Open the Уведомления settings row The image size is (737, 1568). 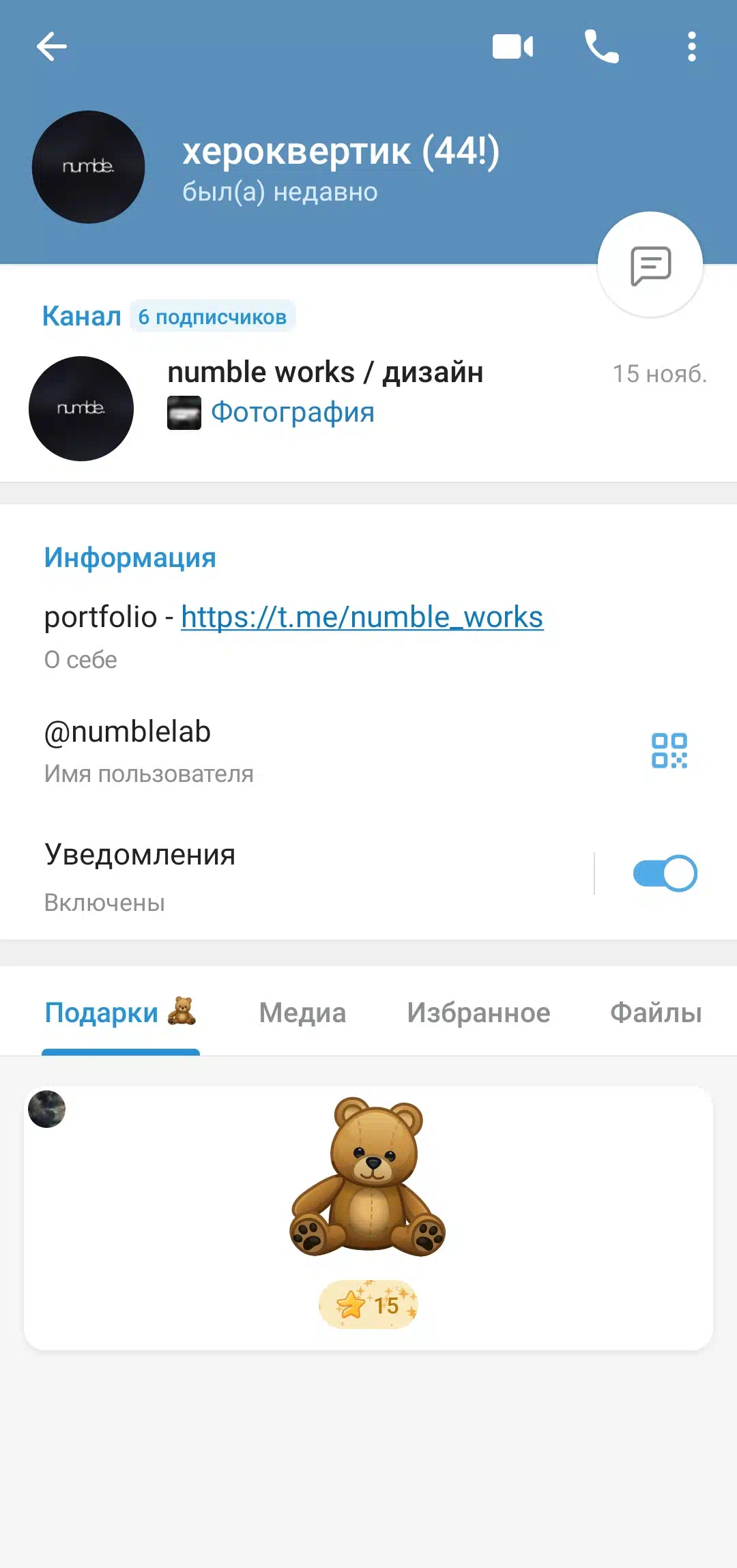tap(273, 873)
